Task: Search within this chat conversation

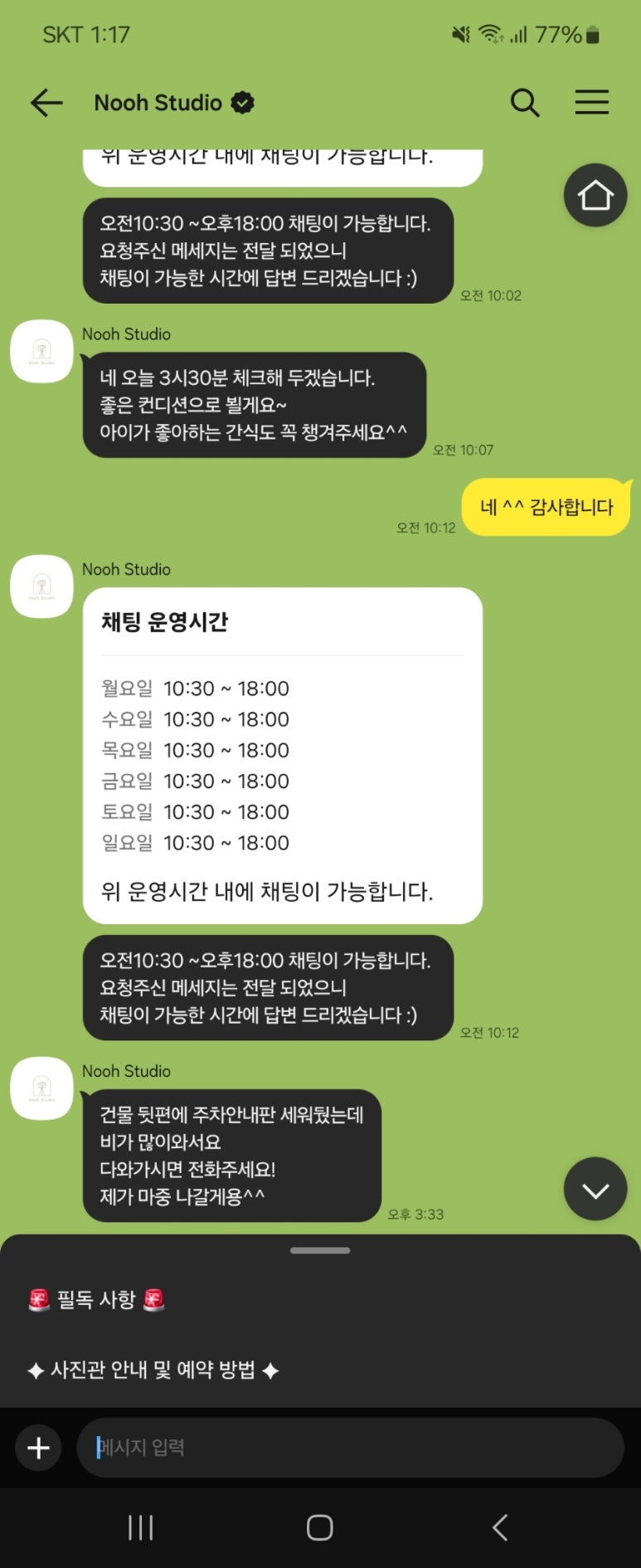Action: 524,103
